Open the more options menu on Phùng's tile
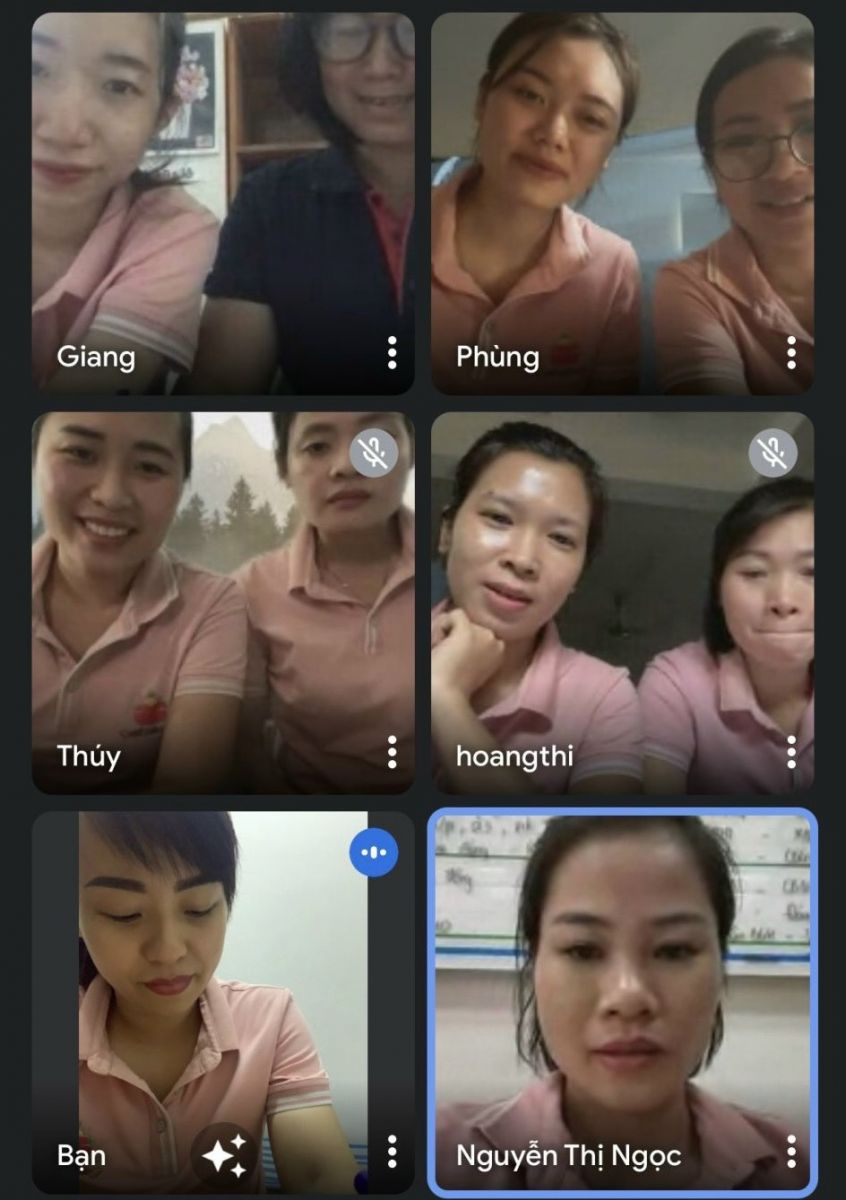Viewport: 846px width, 1200px height. (x=791, y=352)
